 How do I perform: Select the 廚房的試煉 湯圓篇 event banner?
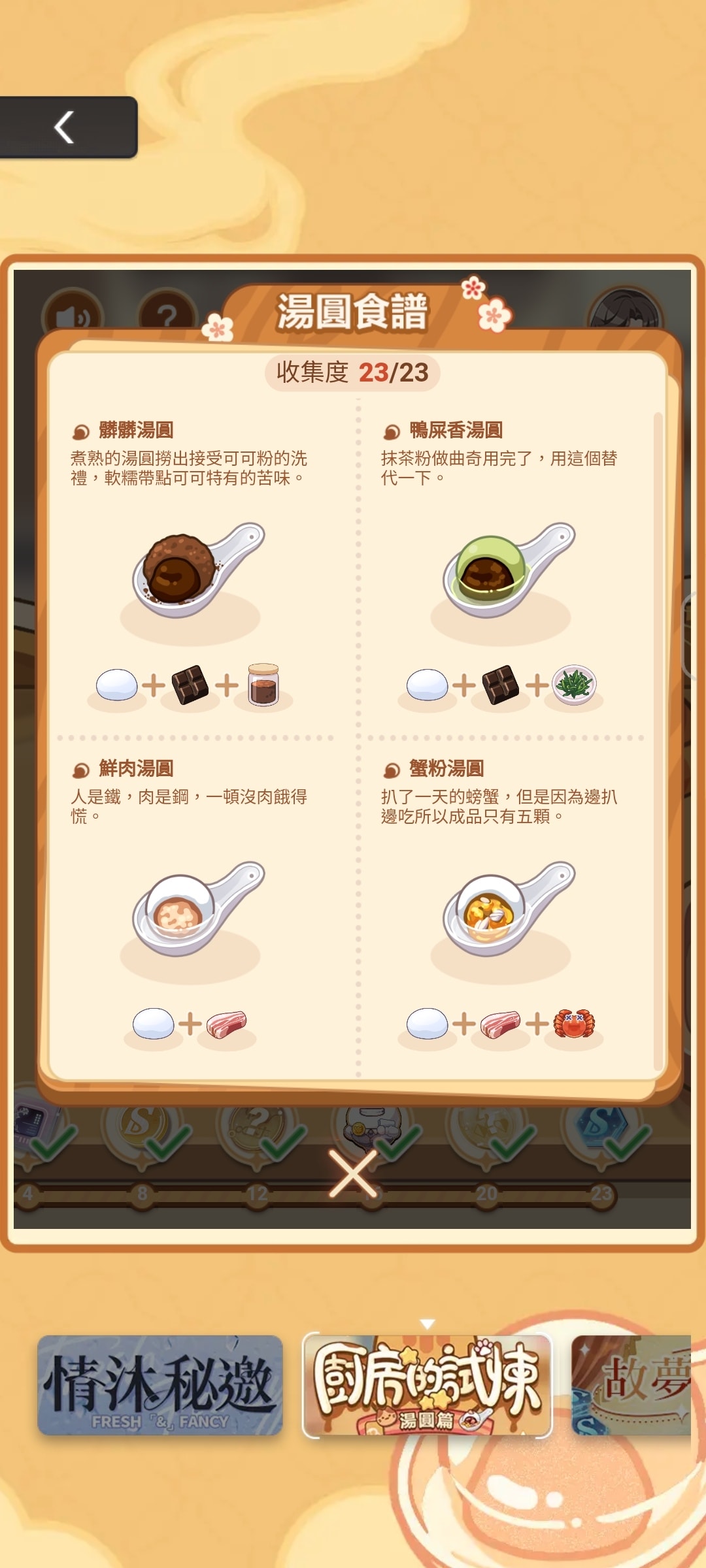[x=427, y=1385]
